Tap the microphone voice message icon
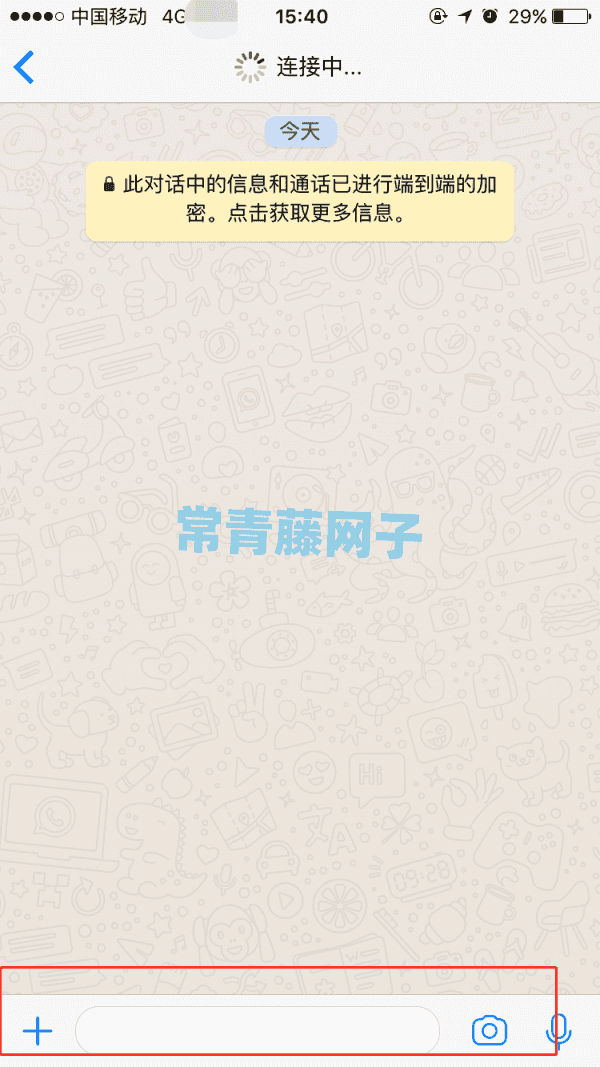 click(x=559, y=1030)
